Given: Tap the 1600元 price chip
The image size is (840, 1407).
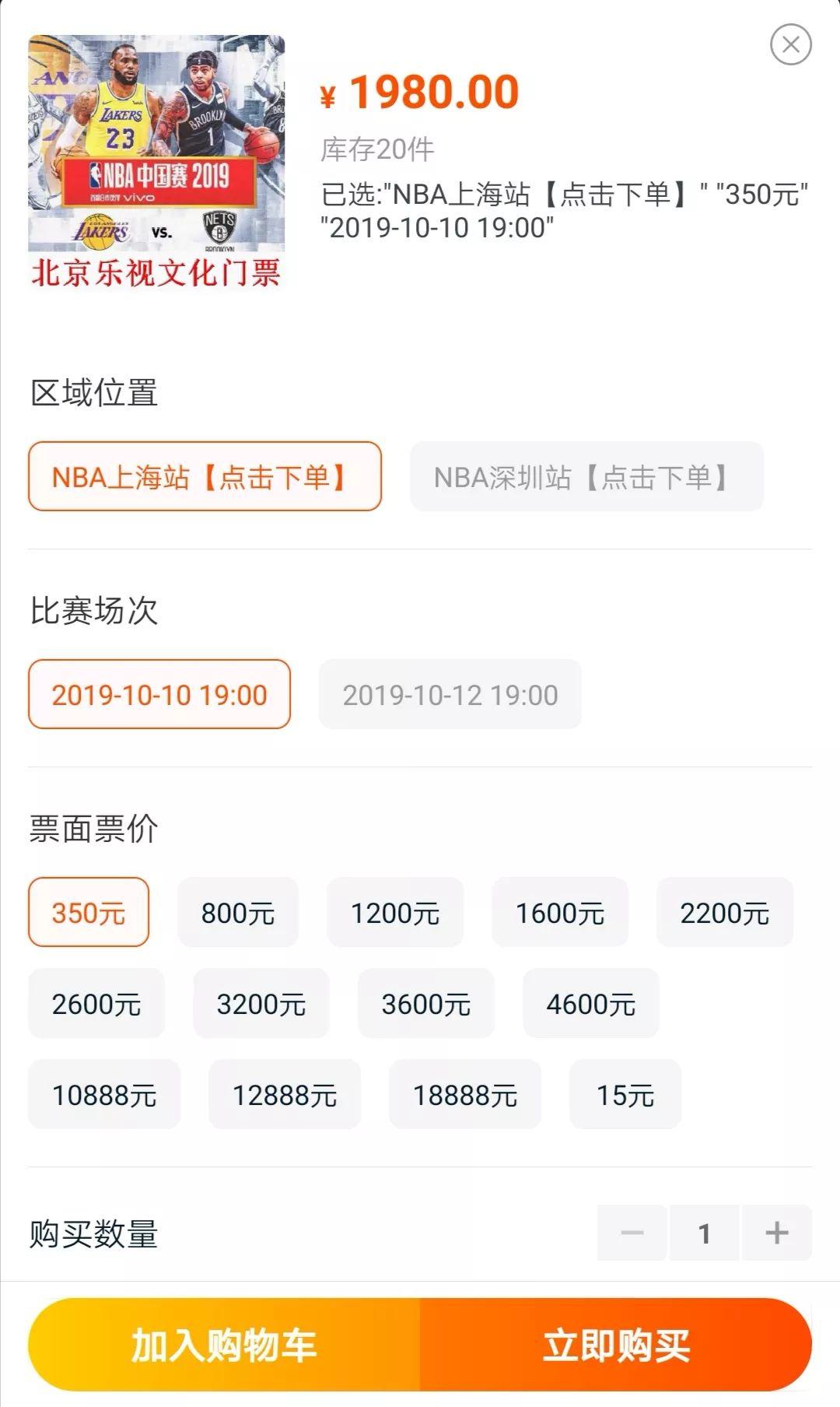Looking at the screenshot, I should (560, 912).
